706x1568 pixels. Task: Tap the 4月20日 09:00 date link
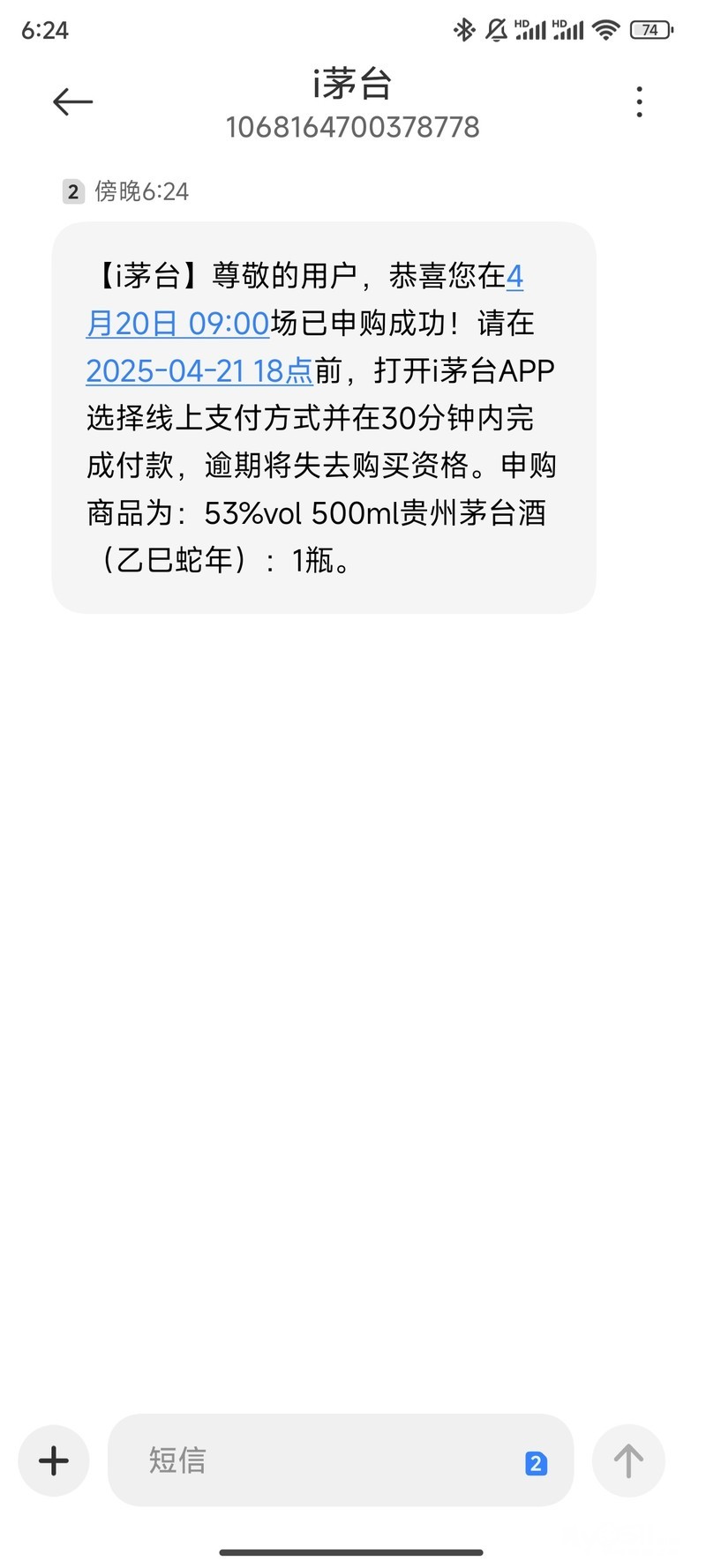[x=176, y=324]
